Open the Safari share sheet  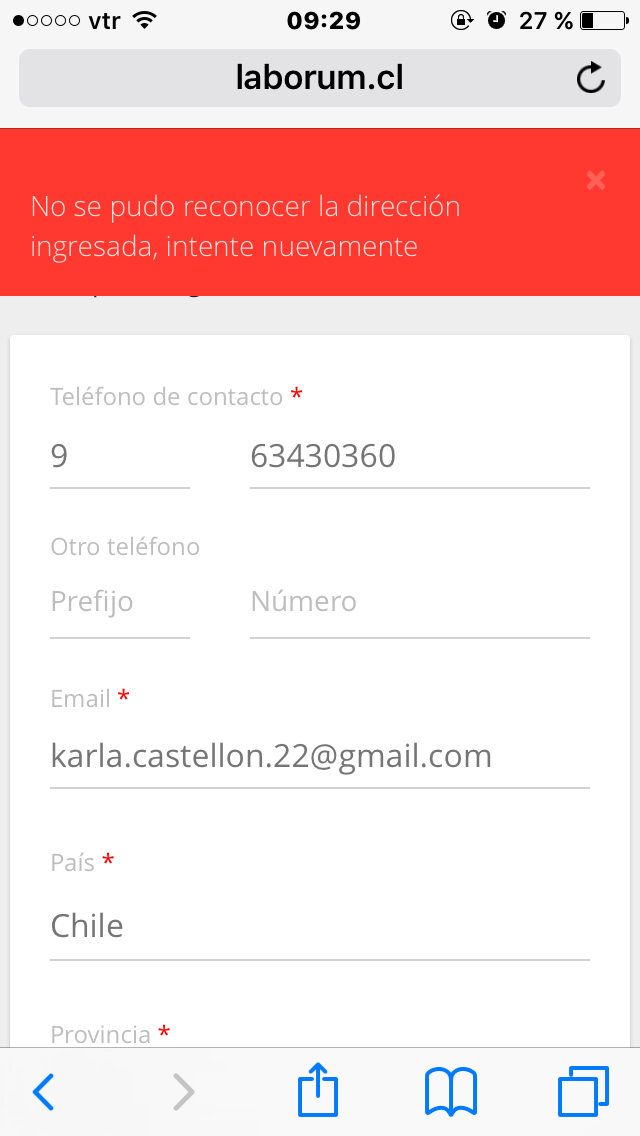click(318, 1090)
